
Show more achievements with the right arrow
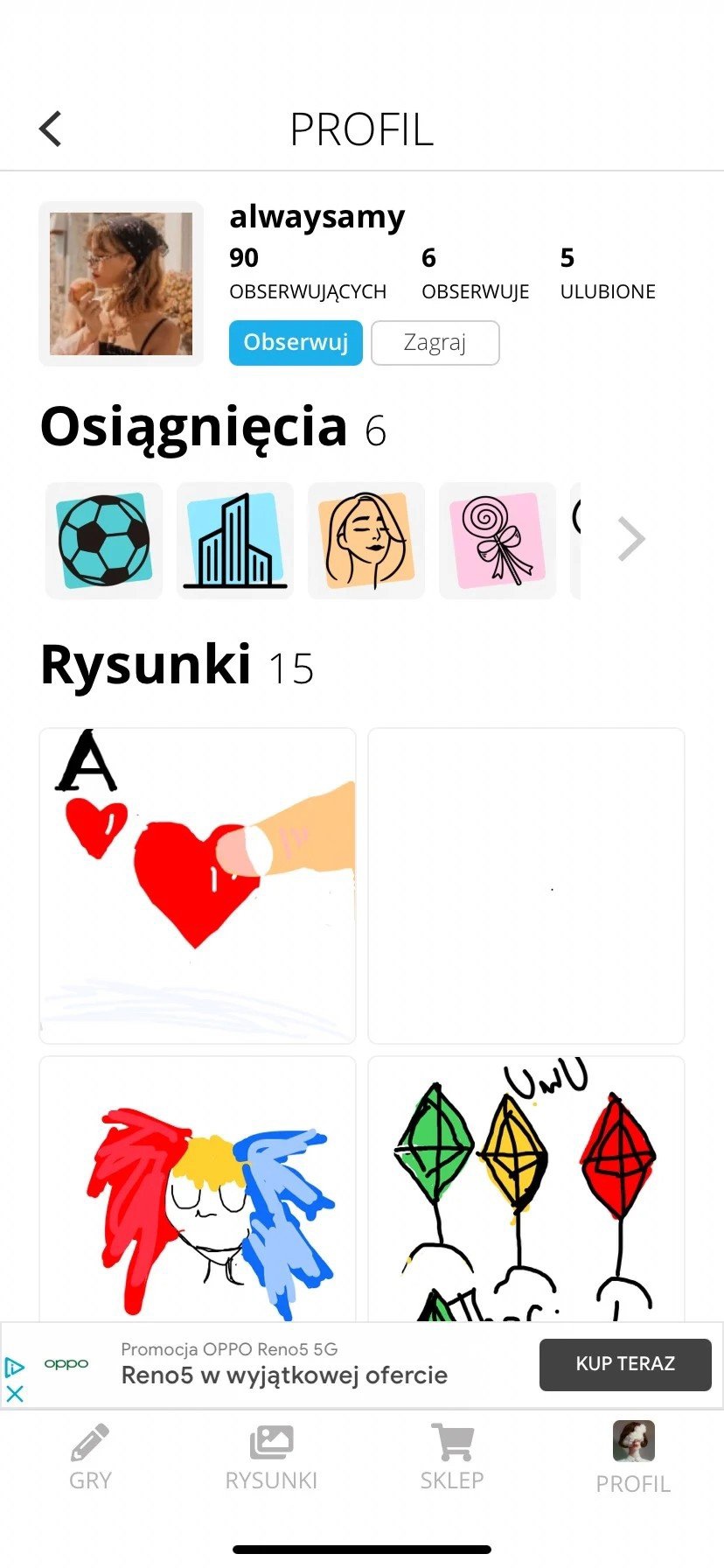631,539
